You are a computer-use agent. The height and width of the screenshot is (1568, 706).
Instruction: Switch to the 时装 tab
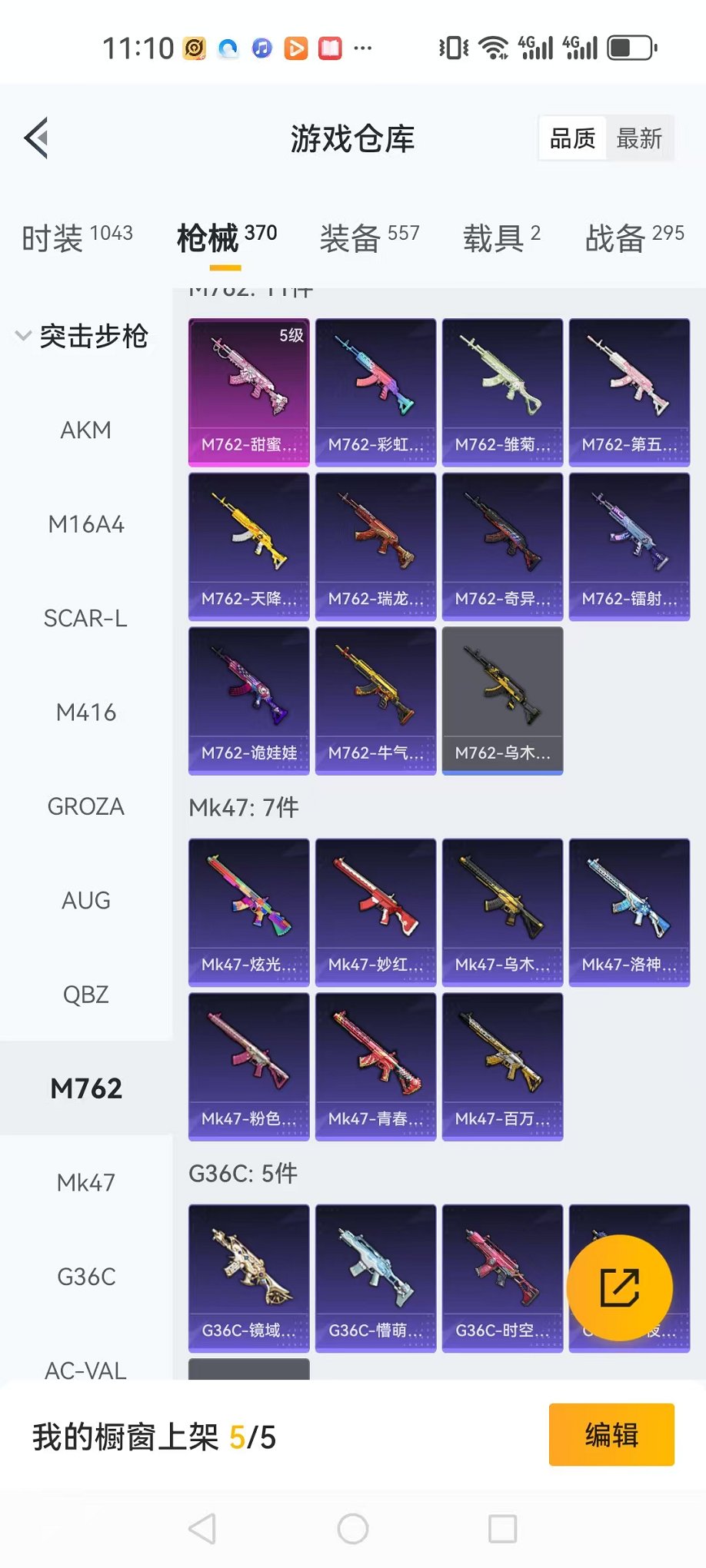pyautogui.click(x=77, y=238)
